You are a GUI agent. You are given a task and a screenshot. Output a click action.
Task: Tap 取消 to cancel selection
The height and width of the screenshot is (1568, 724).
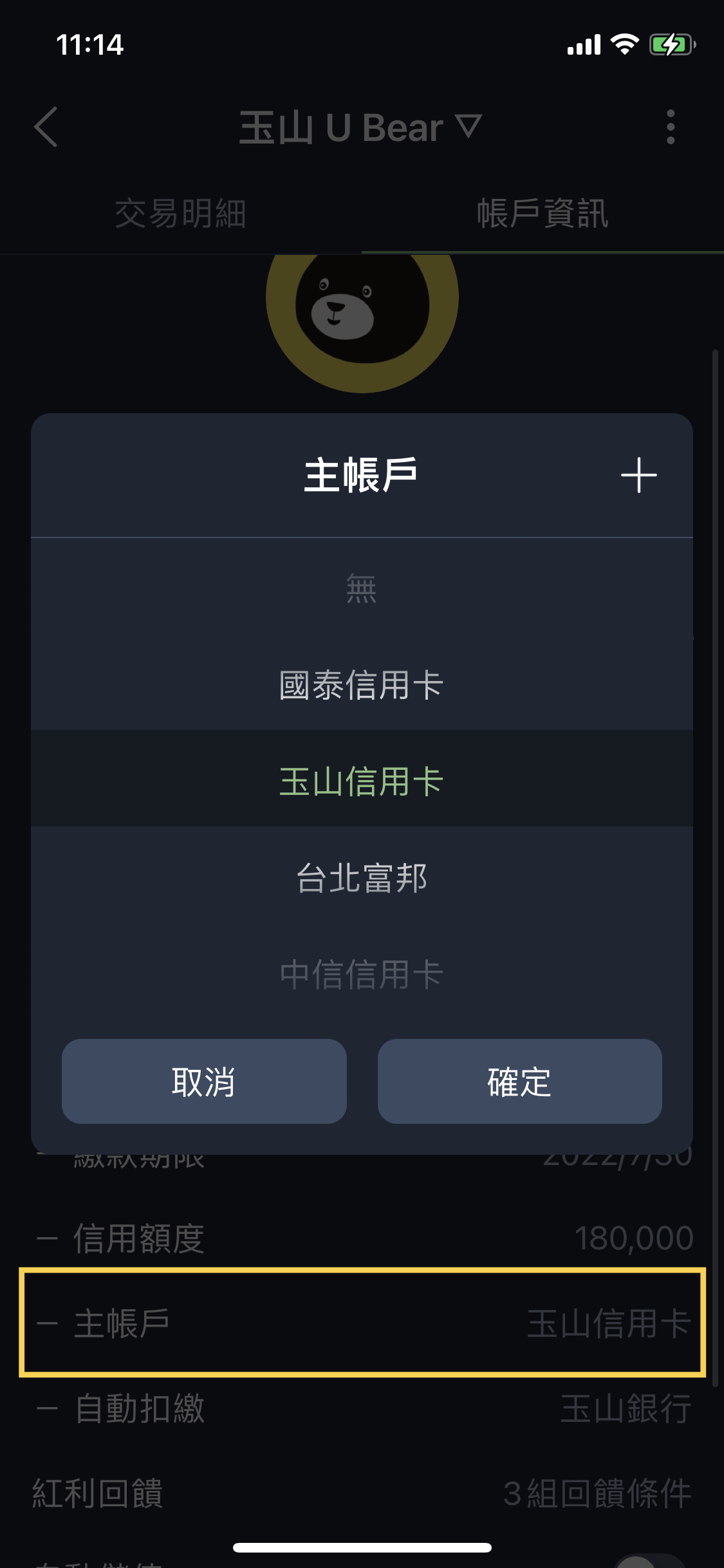coord(204,1081)
